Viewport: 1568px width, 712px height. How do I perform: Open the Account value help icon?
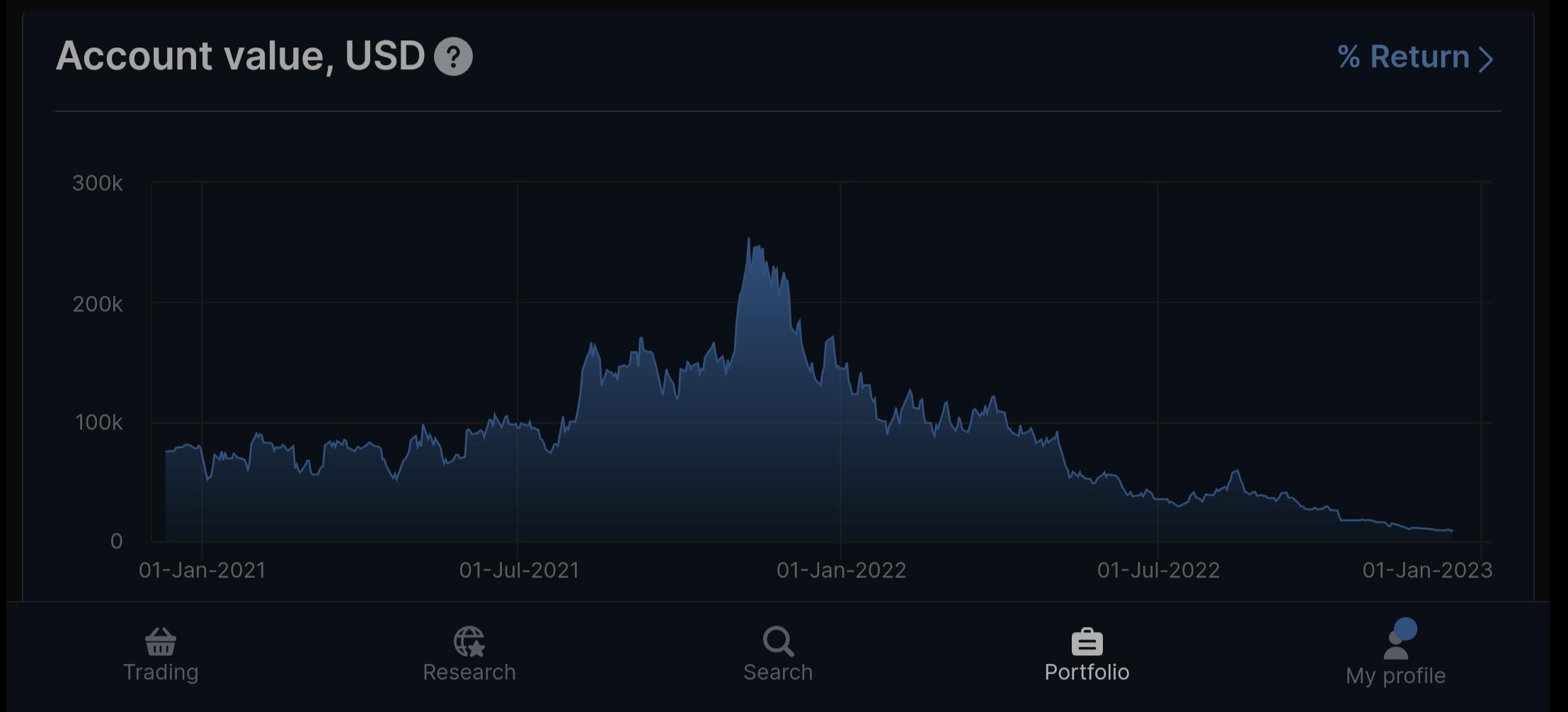point(453,57)
